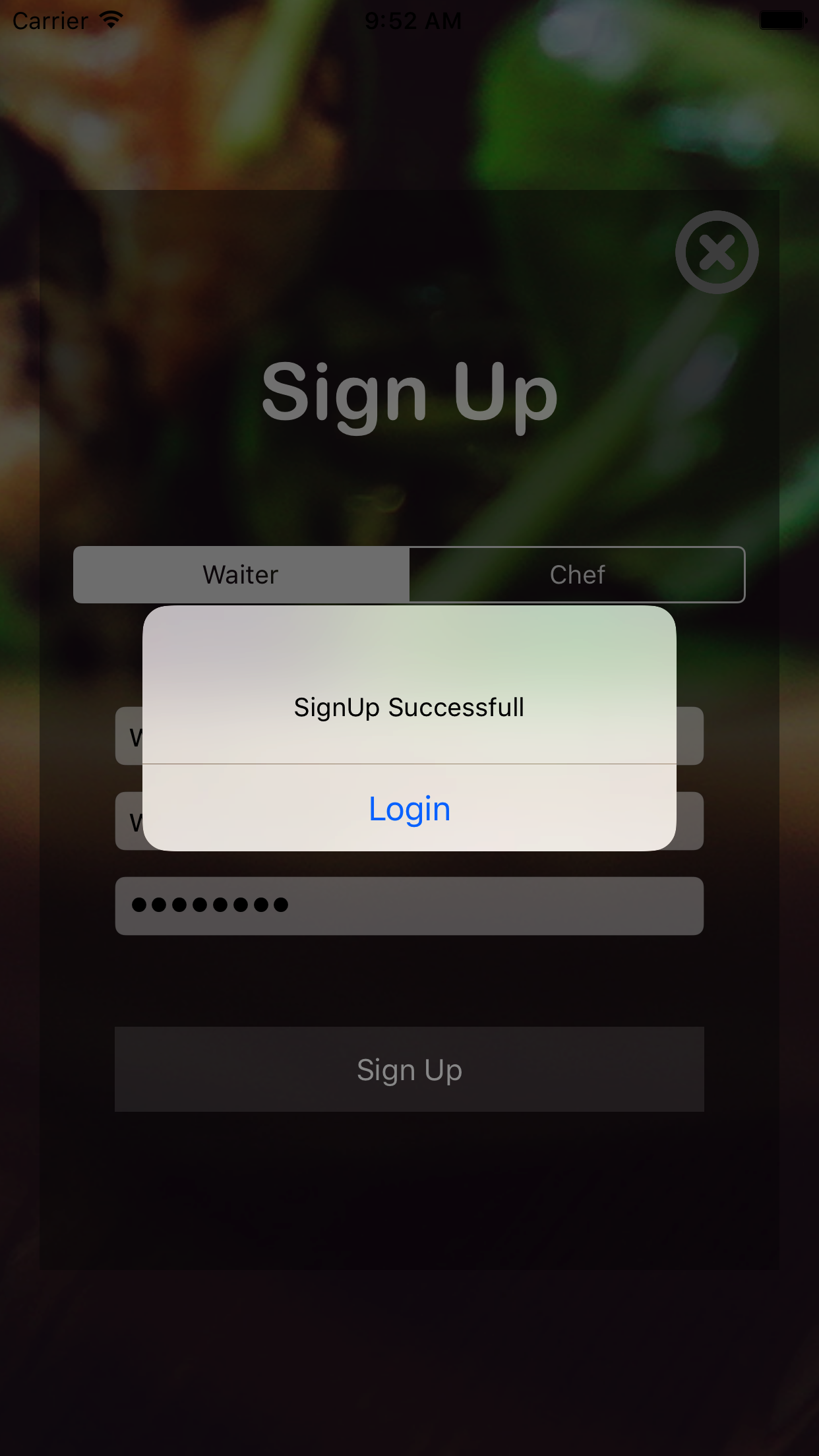
Task: Tap the Sign Up button
Action: (x=409, y=1069)
